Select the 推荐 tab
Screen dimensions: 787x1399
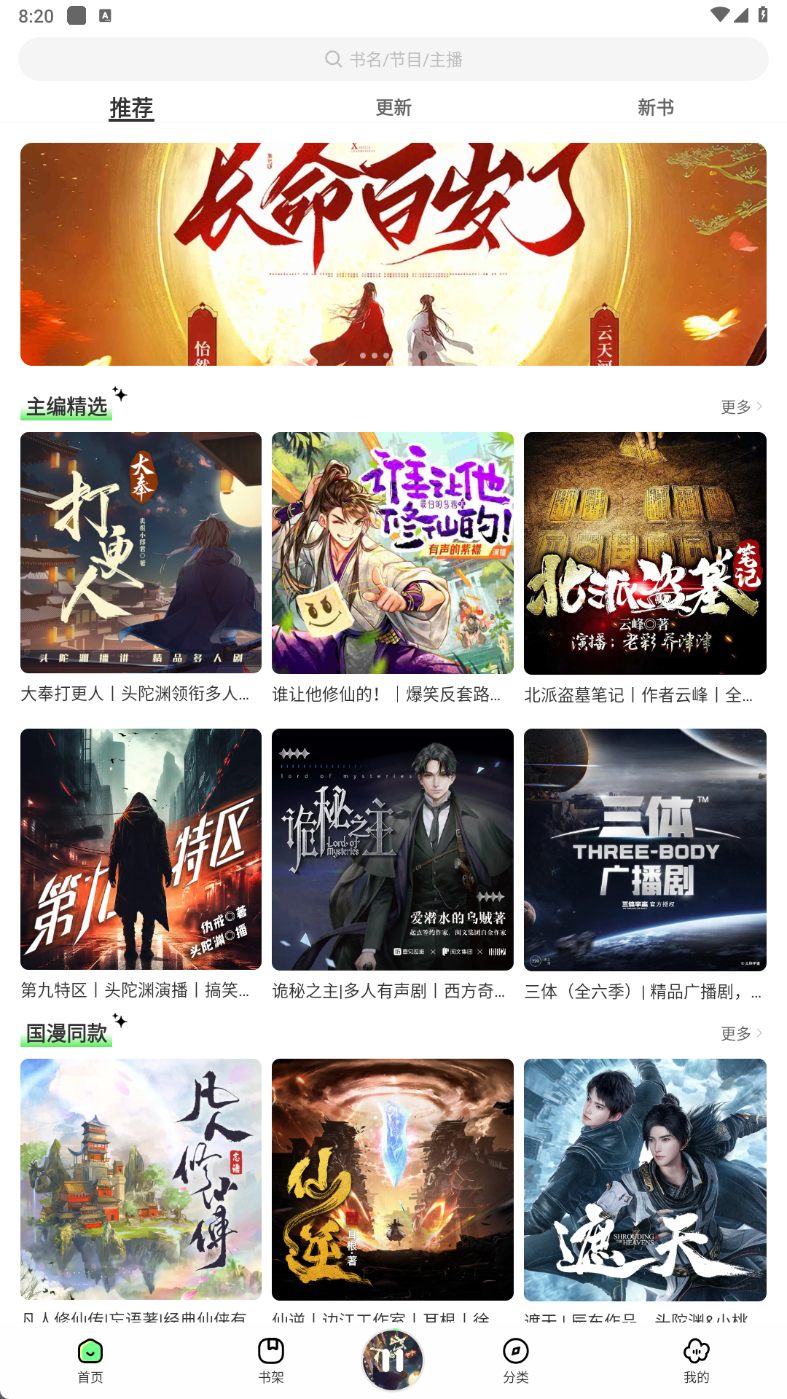(x=131, y=108)
